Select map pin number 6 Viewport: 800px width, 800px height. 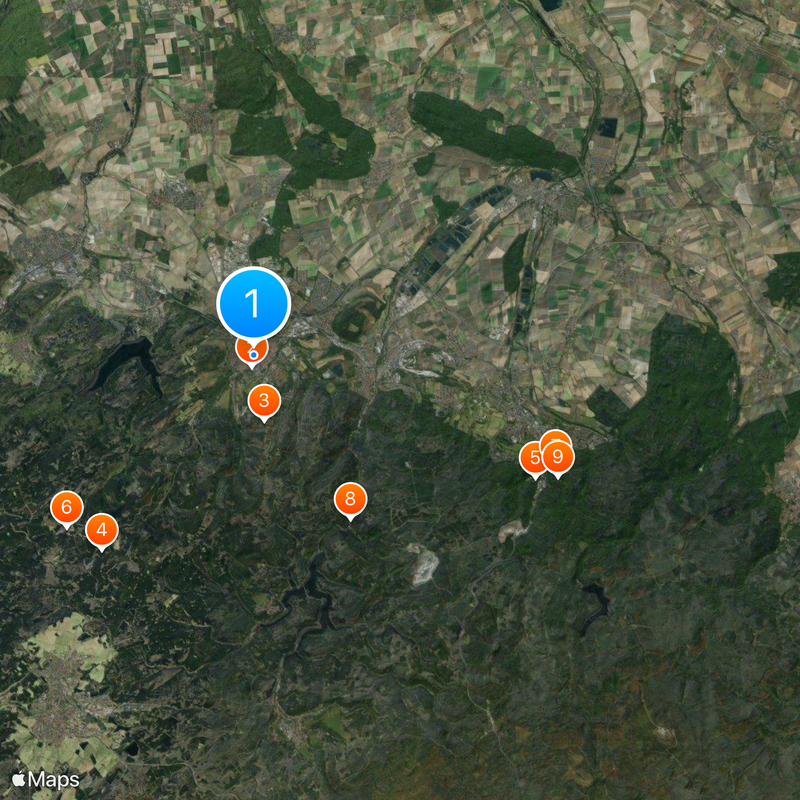click(66, 508)
